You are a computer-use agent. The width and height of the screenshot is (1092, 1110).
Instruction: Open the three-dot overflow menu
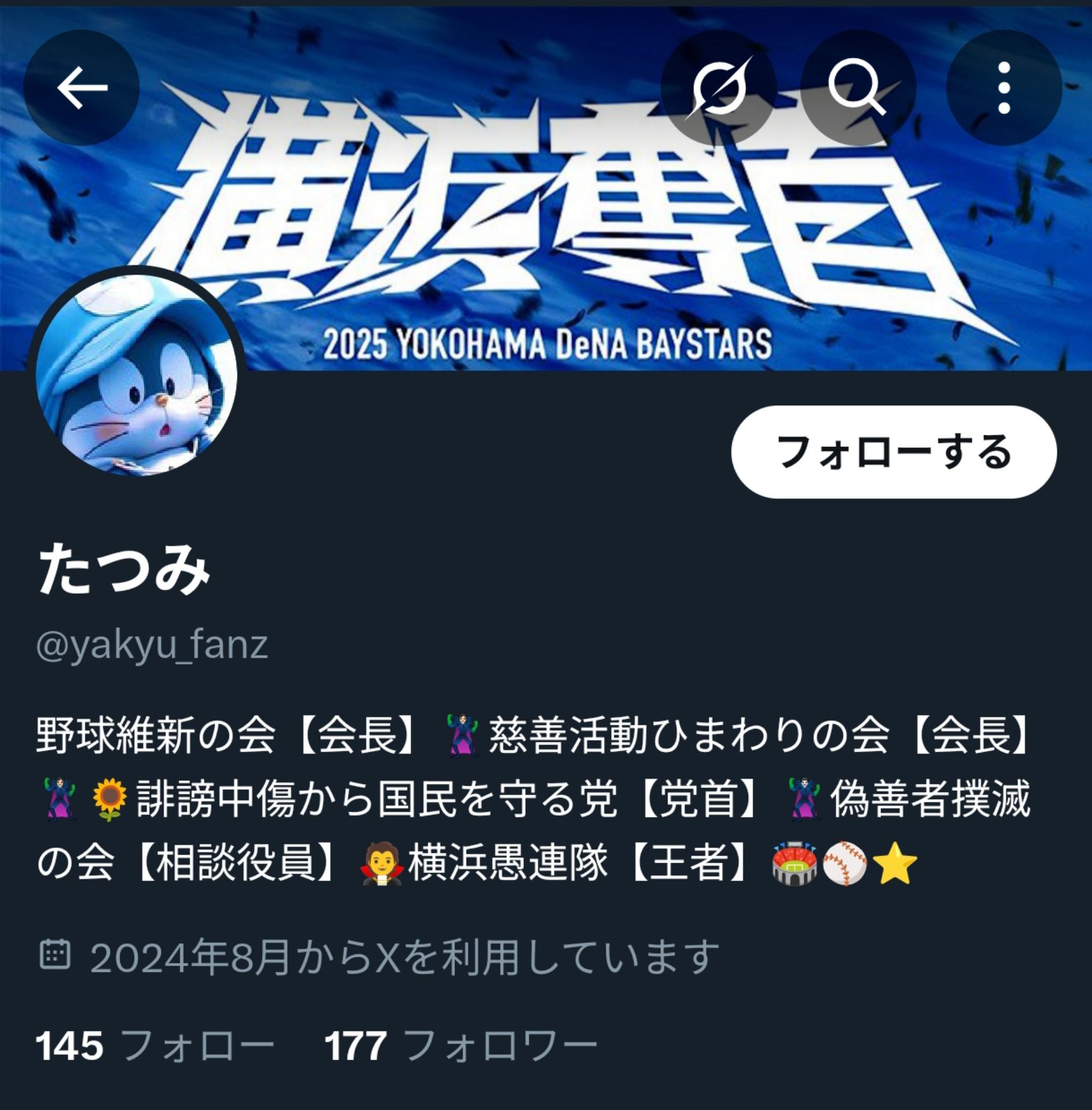tap(1004, 88)
